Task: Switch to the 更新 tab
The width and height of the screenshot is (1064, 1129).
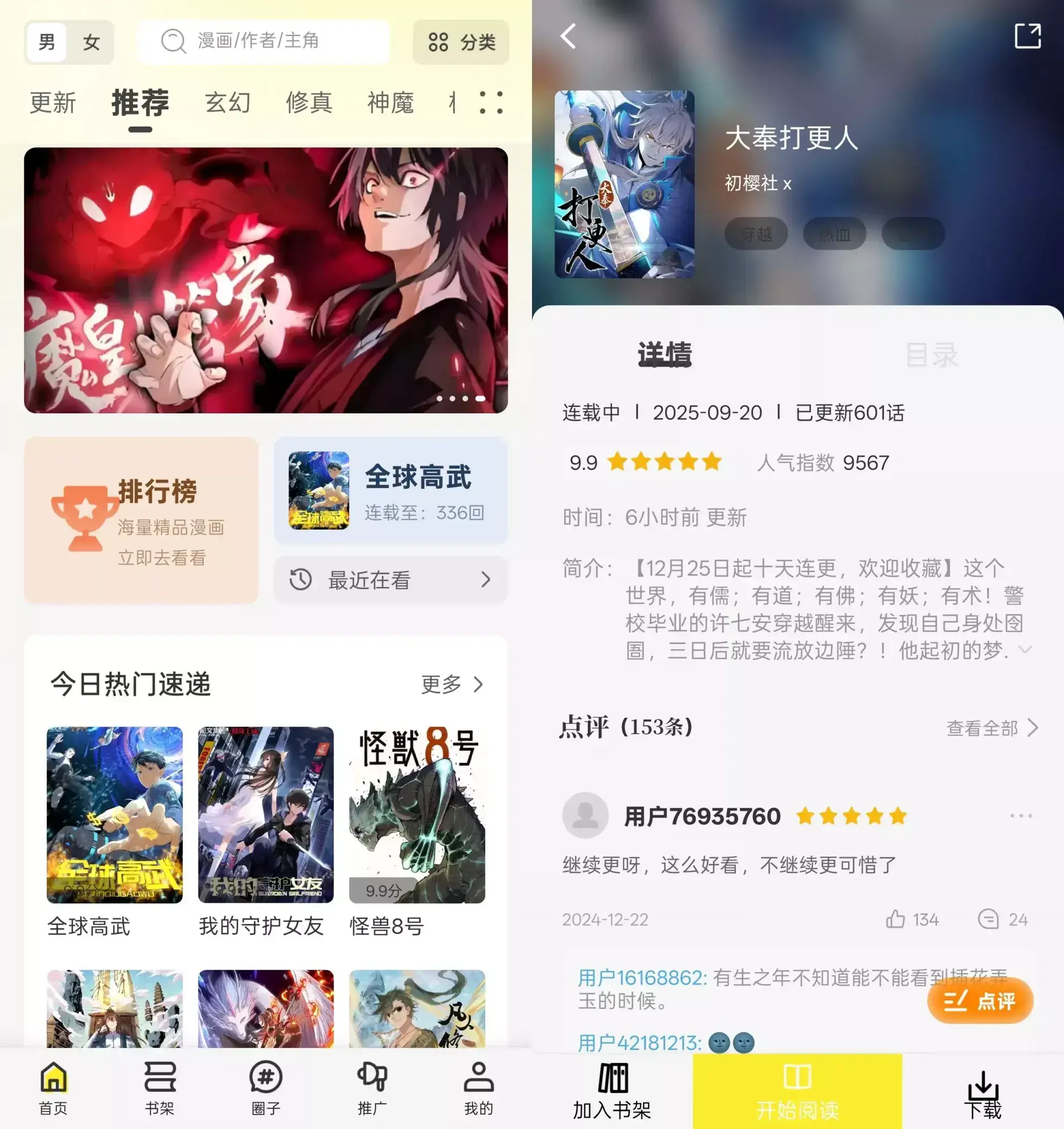Action: click(x=53, y=103)
